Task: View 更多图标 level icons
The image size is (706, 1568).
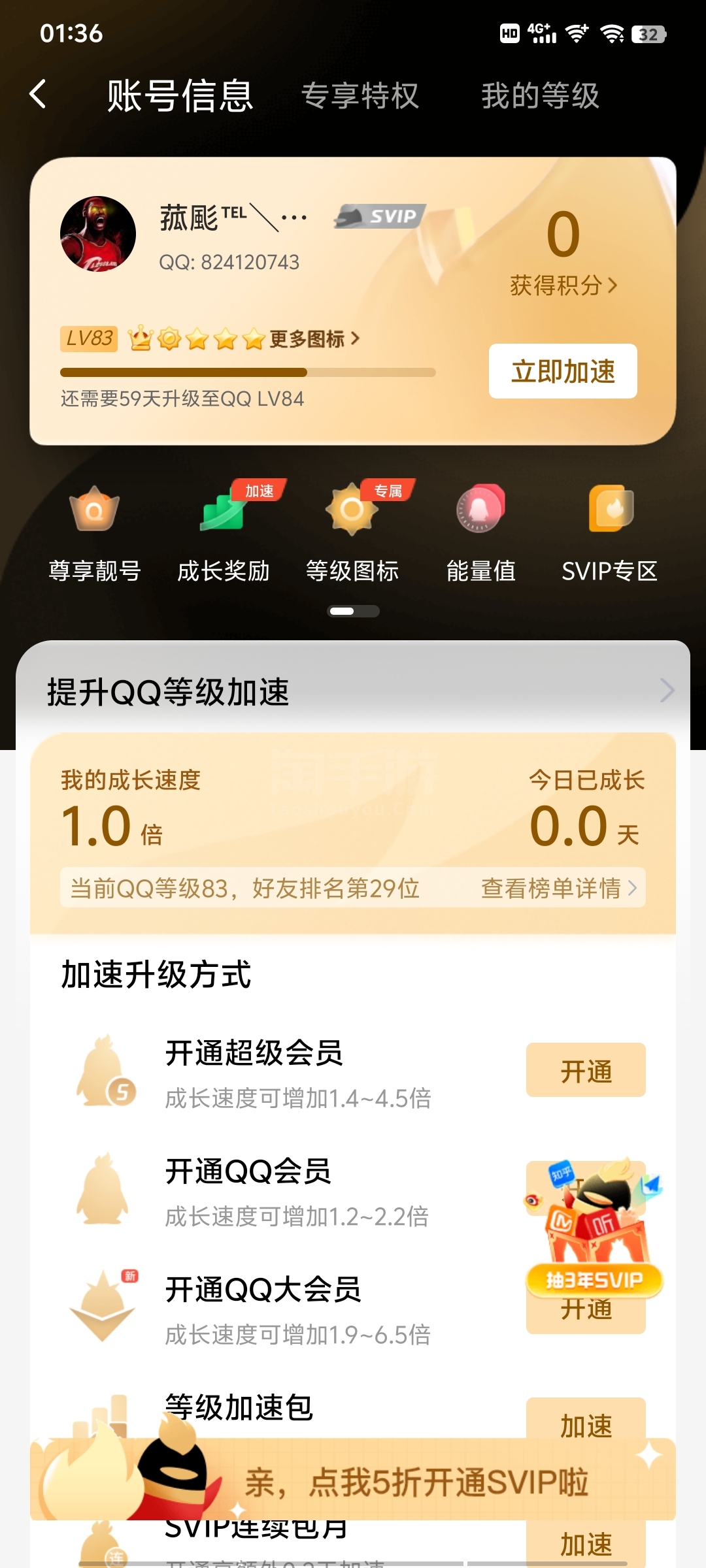Action: click(x=314, y=339)
